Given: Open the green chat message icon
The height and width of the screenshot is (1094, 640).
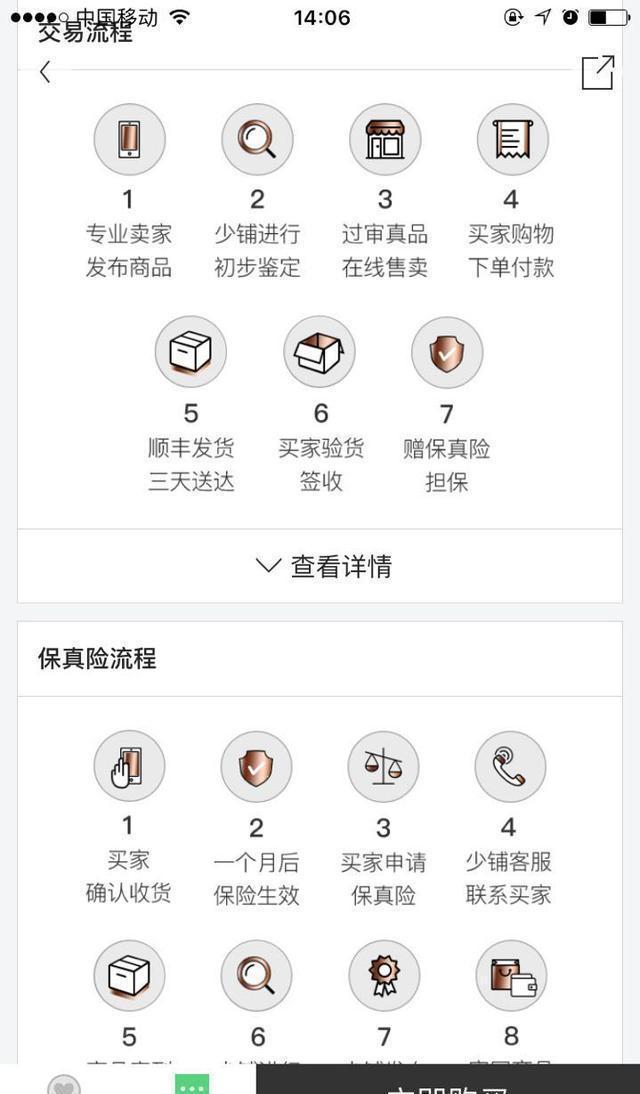Looking at the screenshot, I should point(191,1085).
